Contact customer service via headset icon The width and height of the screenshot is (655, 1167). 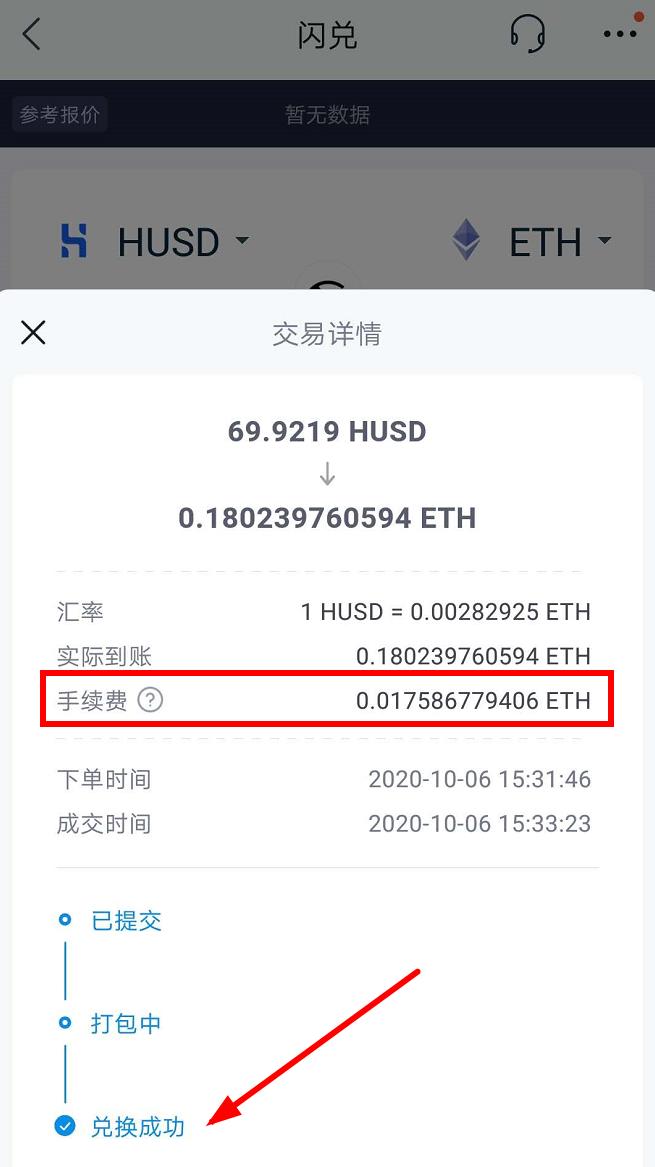[528, 34]
